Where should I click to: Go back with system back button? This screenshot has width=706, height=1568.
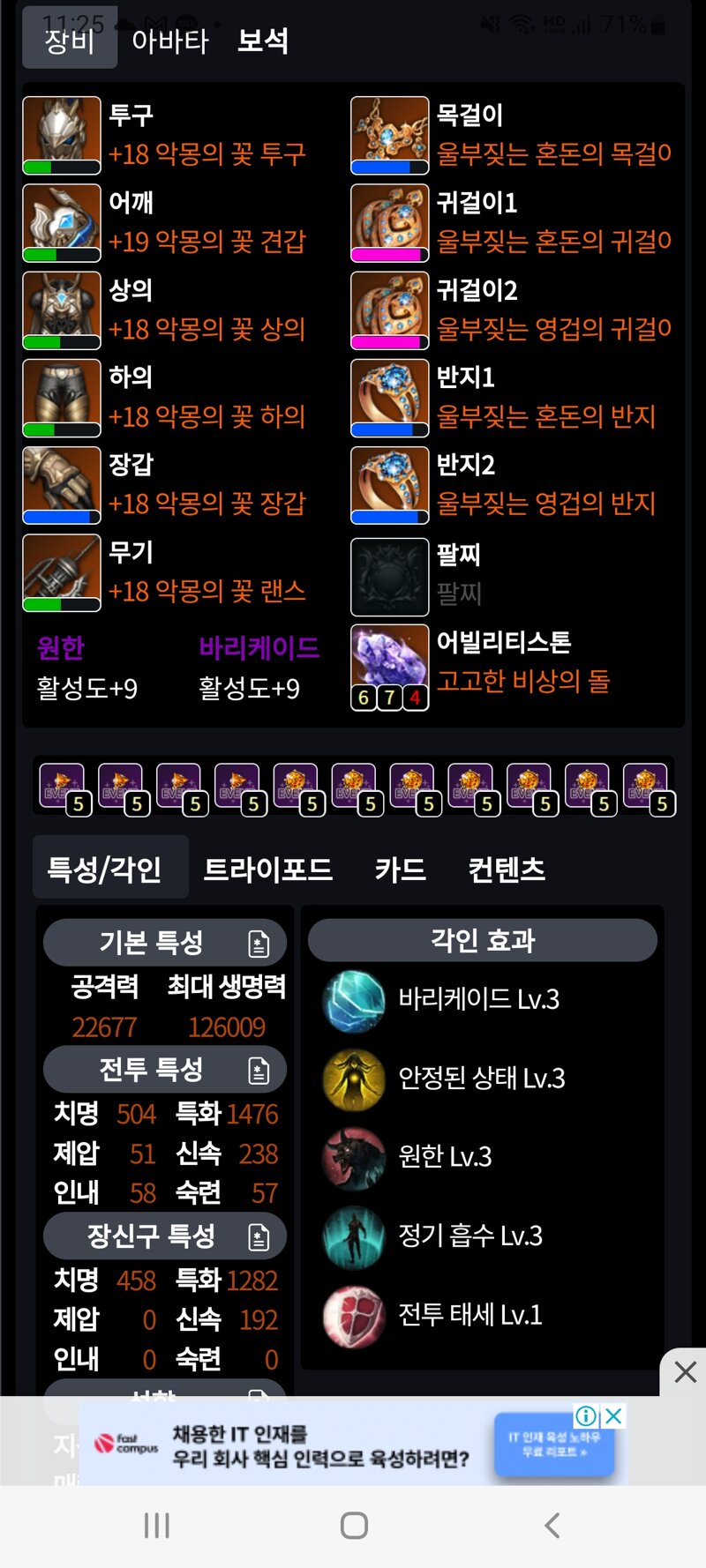(552, 1526)
